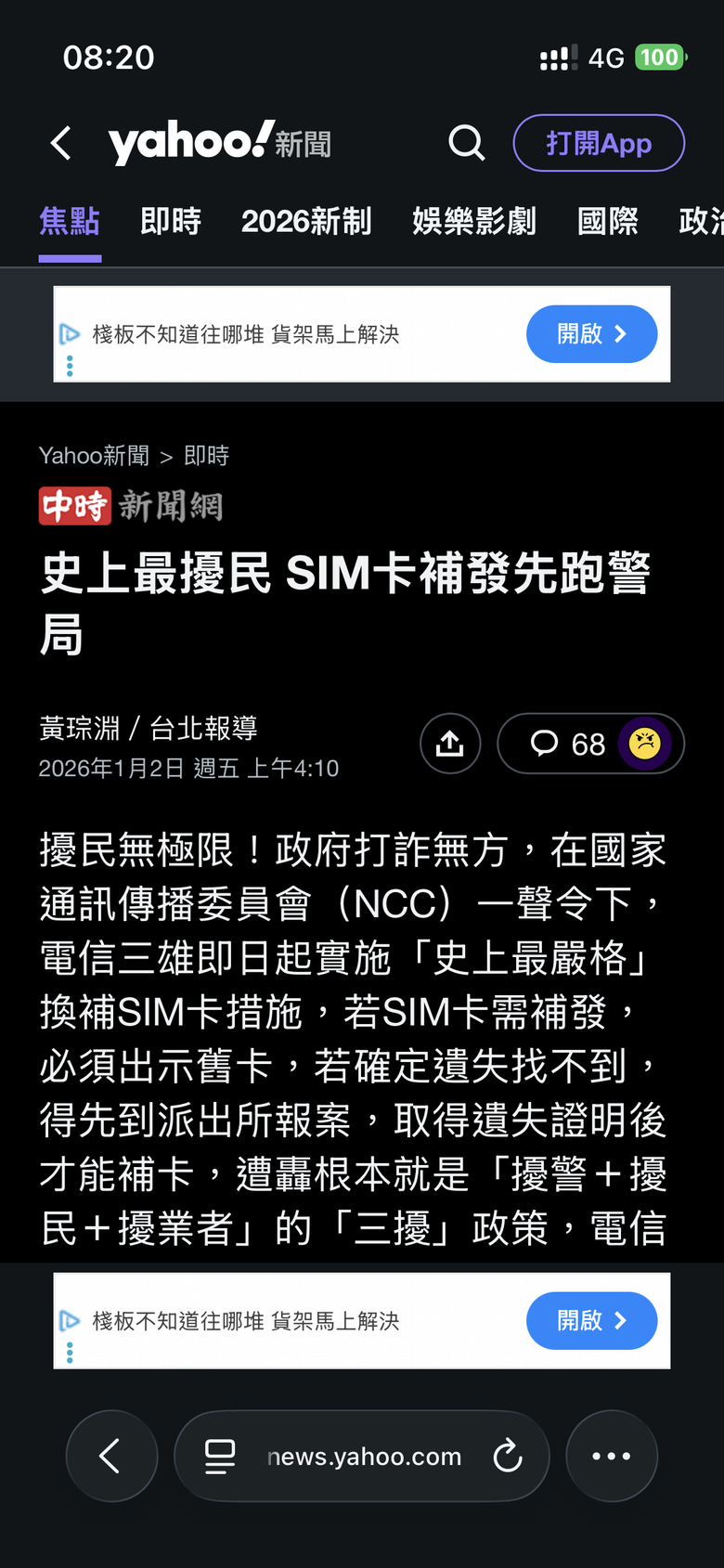This screenshot has height=1568, width=724.
Task: Tap the bottom ad's three-dot feedback control
Action: 70,1354
